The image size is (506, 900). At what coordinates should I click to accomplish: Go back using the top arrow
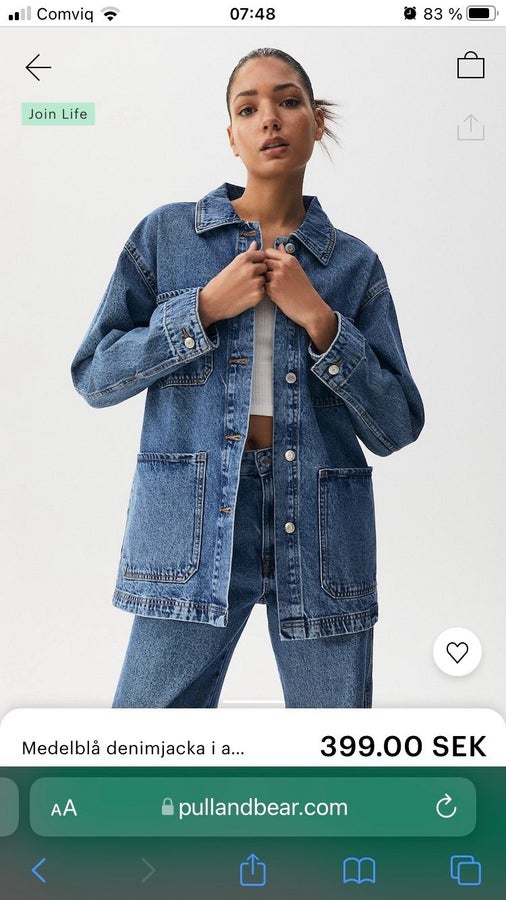pos(38,68)
